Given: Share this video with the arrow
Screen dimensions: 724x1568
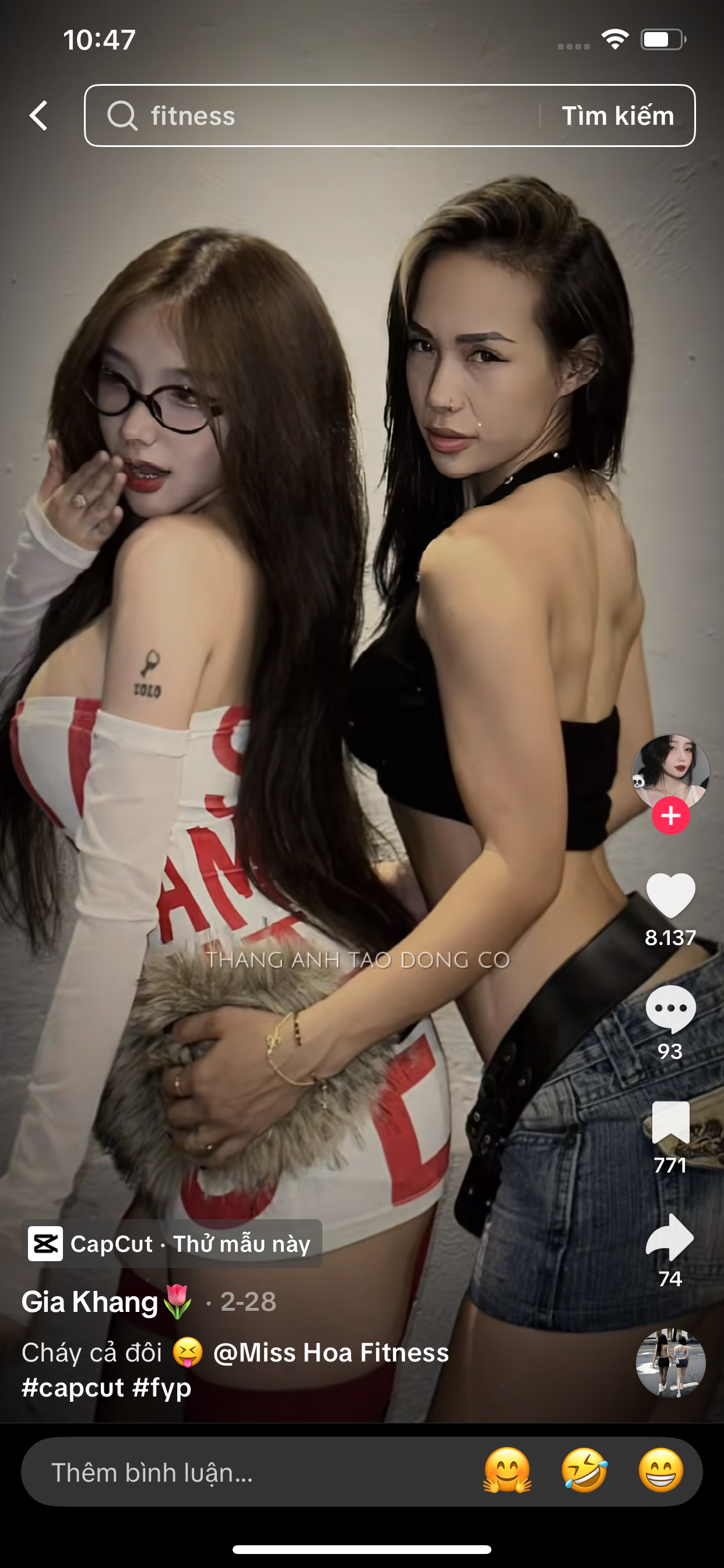Looking at the screenshot, I should click(x=670, y=1237).
